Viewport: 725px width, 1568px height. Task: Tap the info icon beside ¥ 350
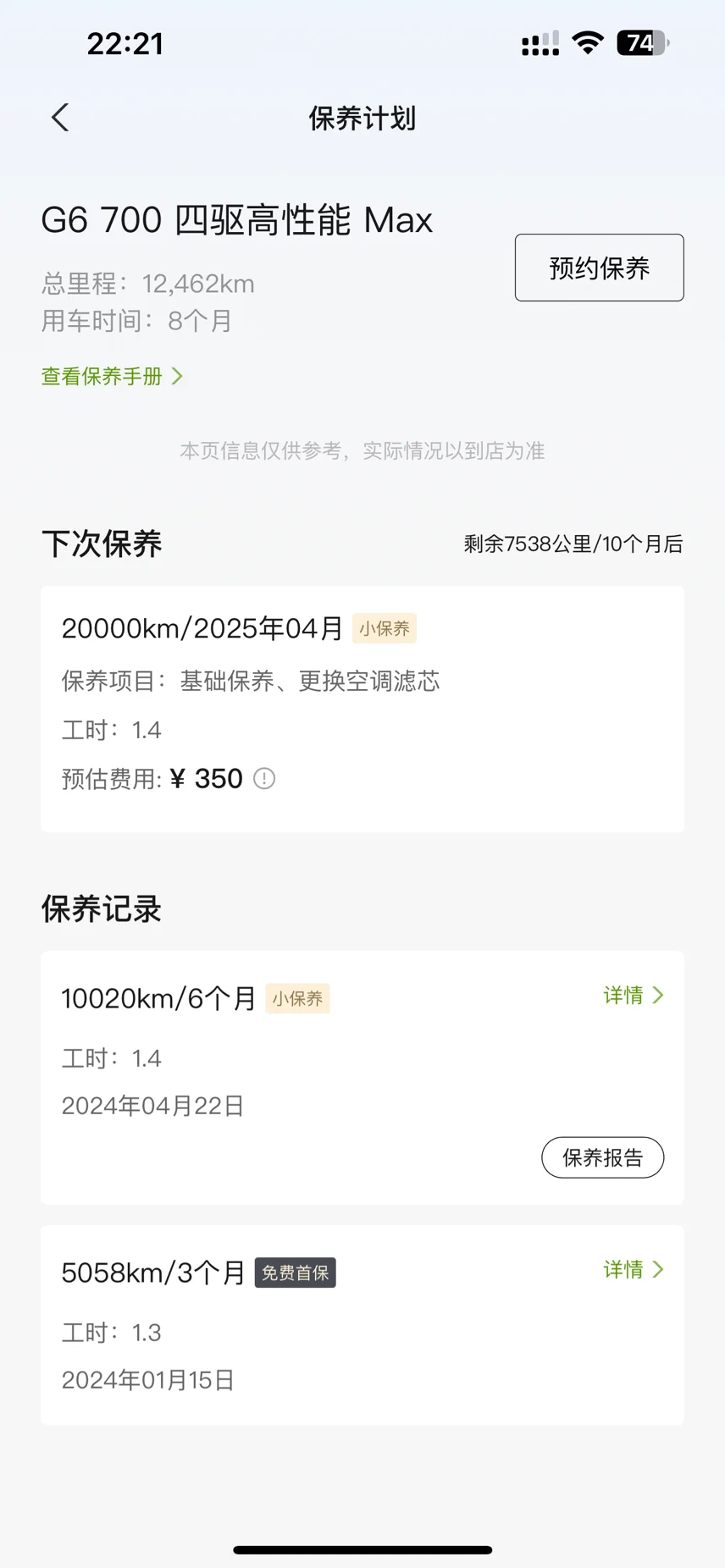(264, 778)
